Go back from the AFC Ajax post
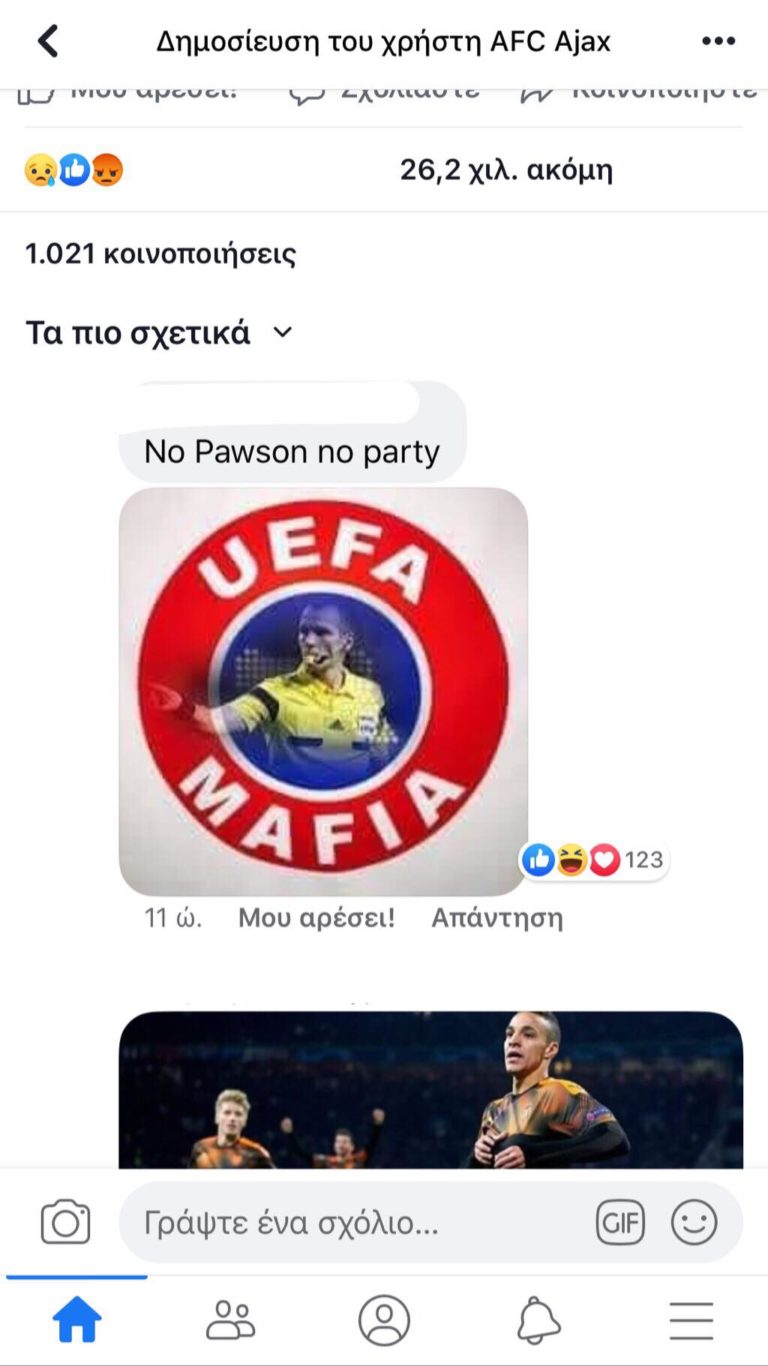The height and width of the screenshot is (1366, 768). (47, 42)
